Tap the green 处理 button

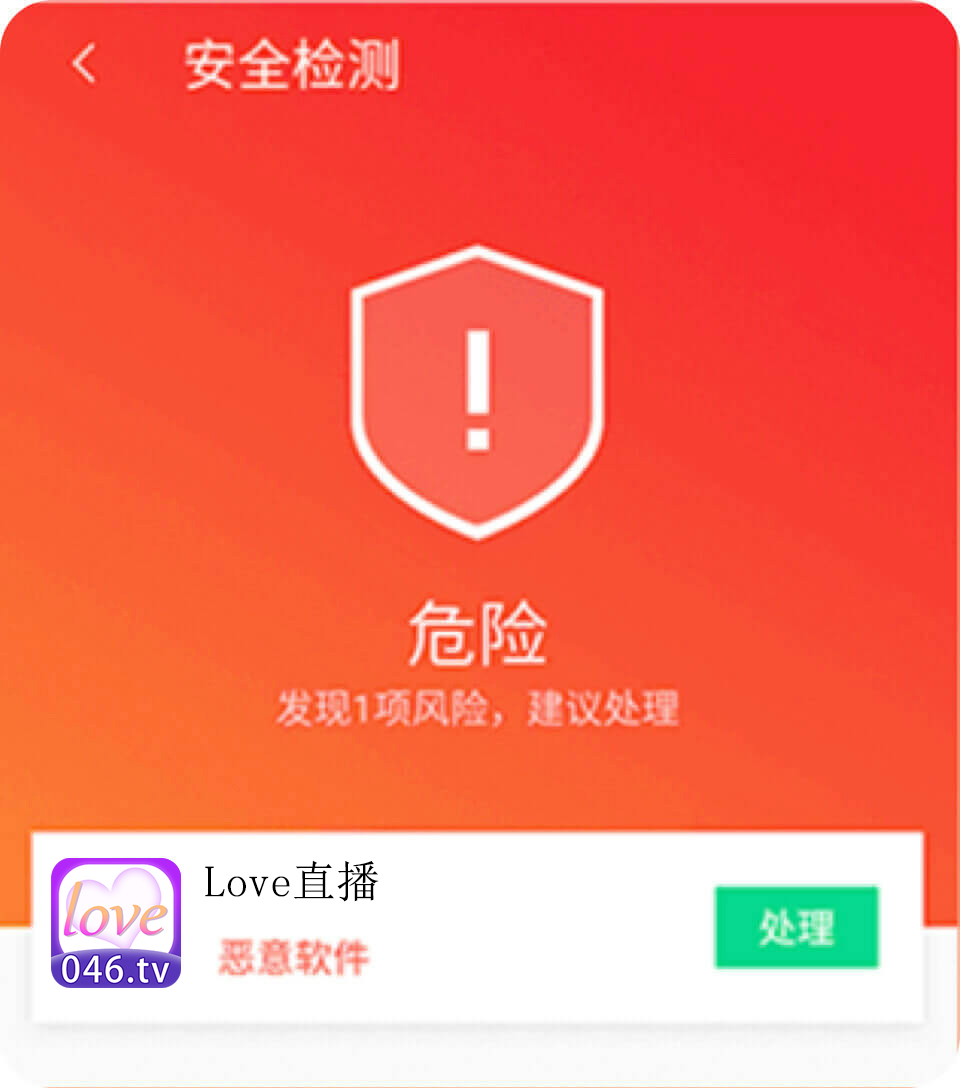(796, 927)
